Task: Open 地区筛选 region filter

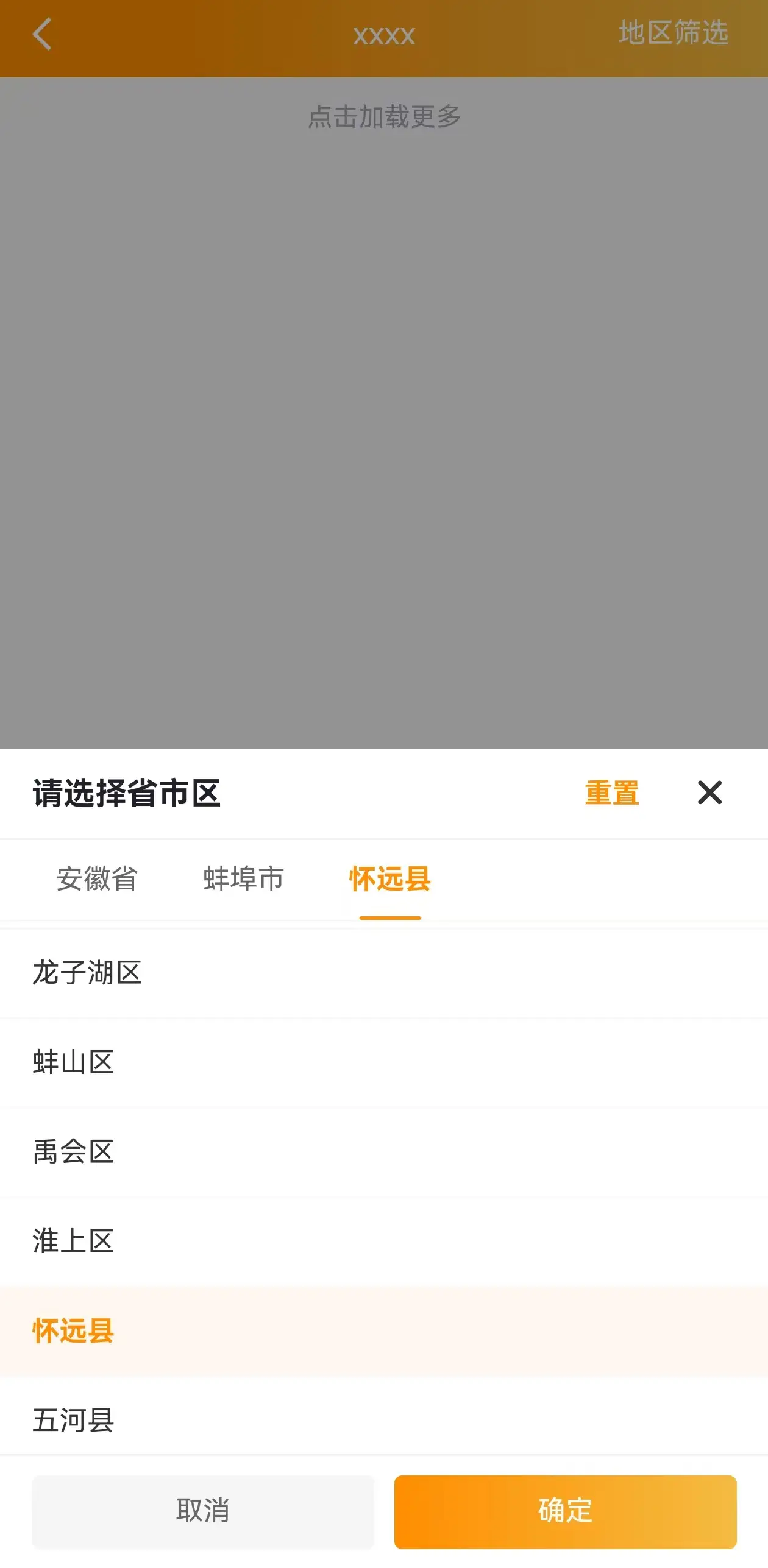Action: pyautogui.click(x=673, y=33)
